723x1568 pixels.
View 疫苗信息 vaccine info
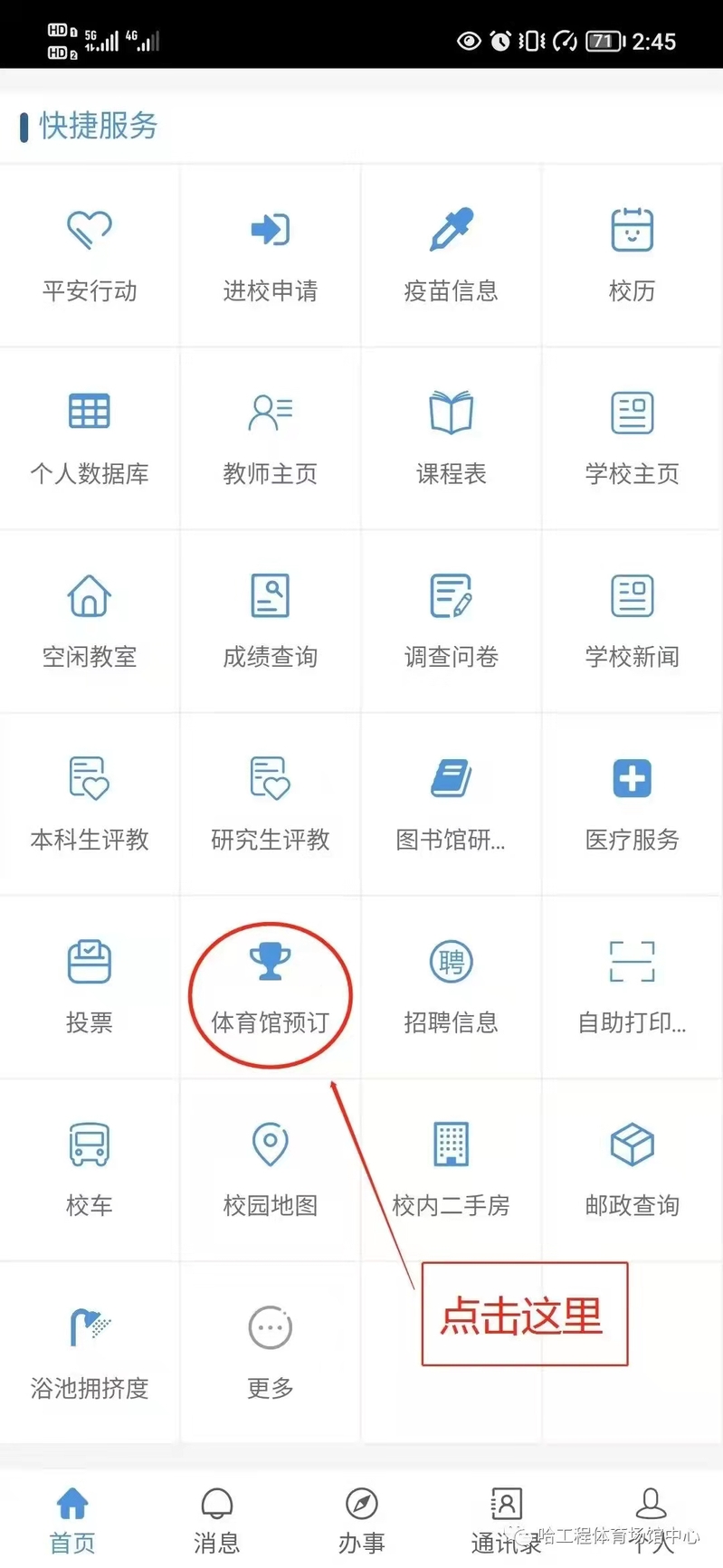pos(452,255)
